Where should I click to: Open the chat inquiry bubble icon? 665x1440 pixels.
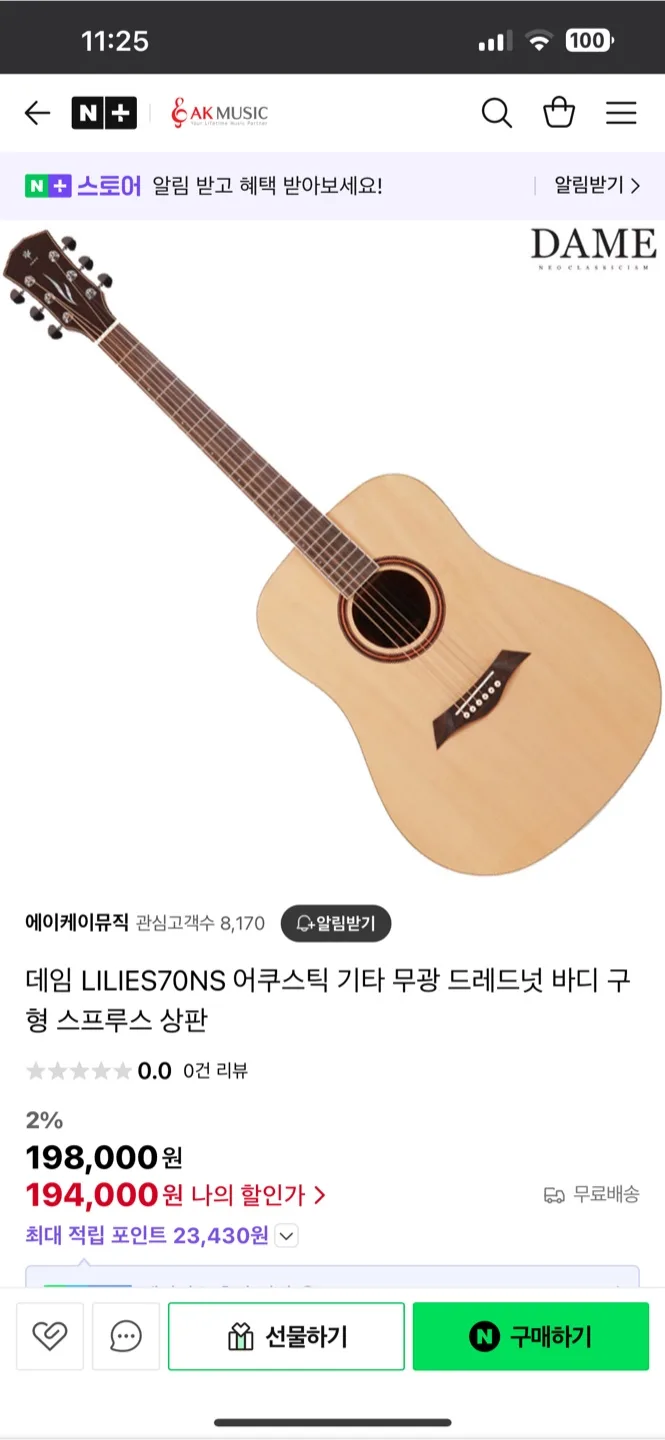(x=126, y=1336)
